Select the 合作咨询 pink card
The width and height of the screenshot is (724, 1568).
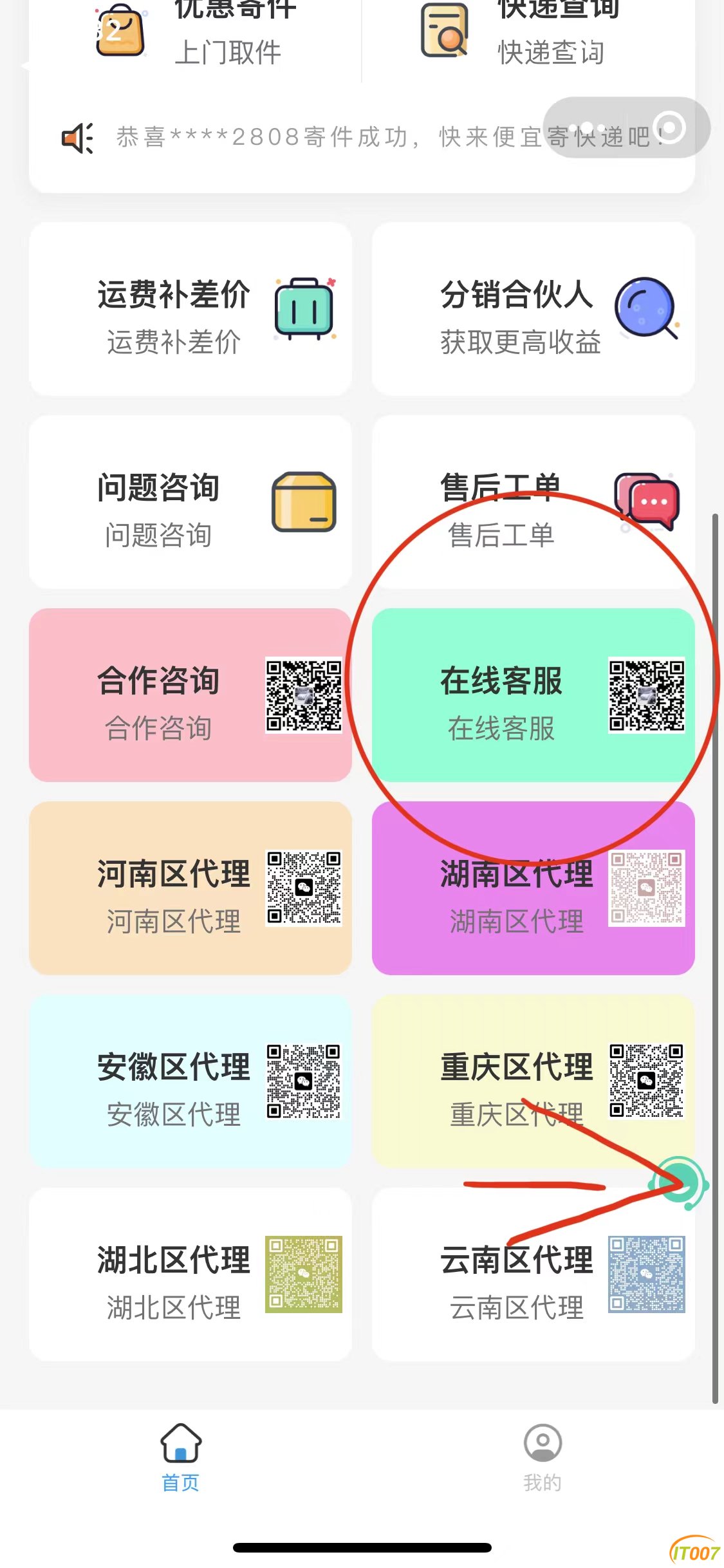(x=190, y=695)
